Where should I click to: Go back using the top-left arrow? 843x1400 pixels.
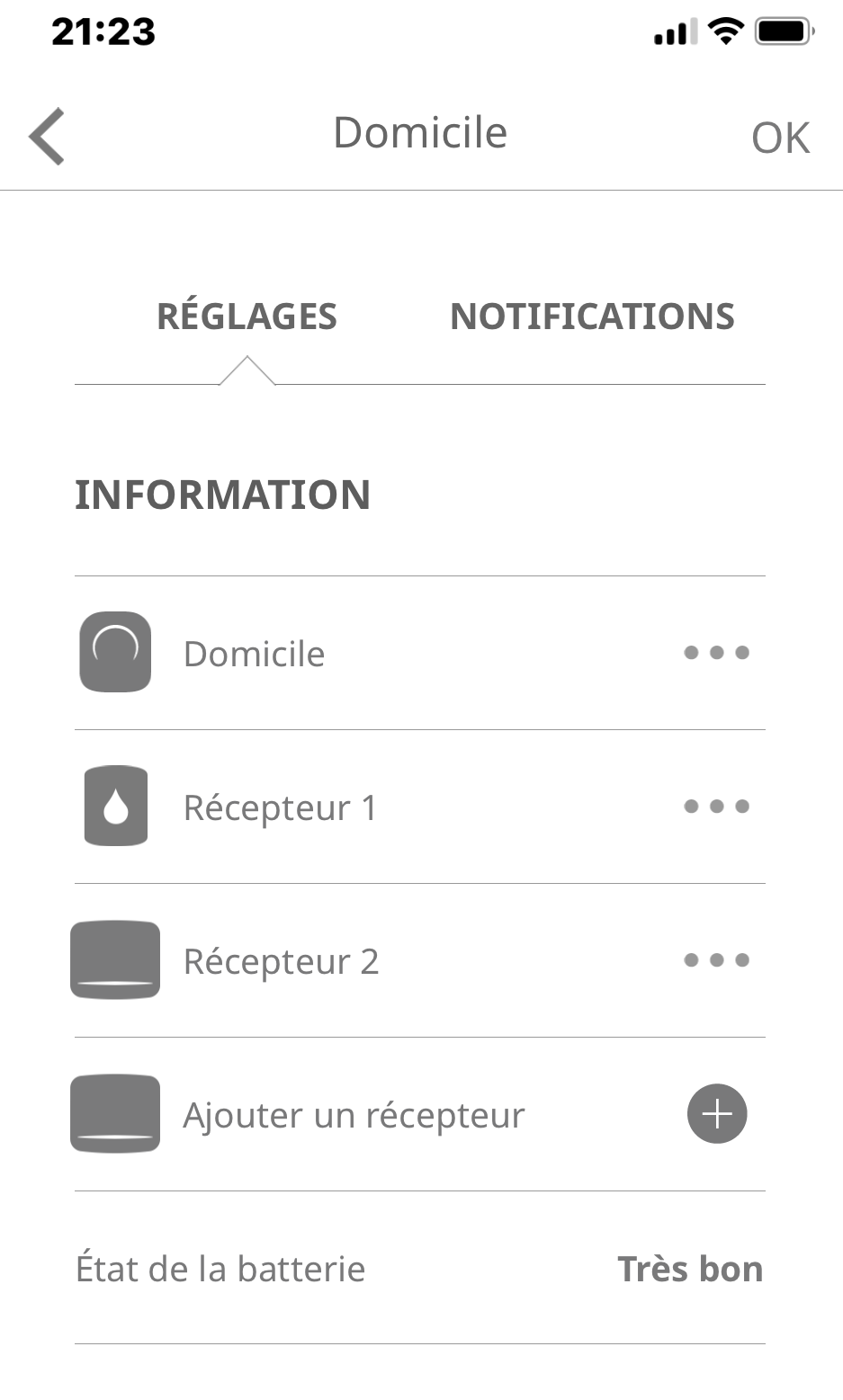point(47,137)
